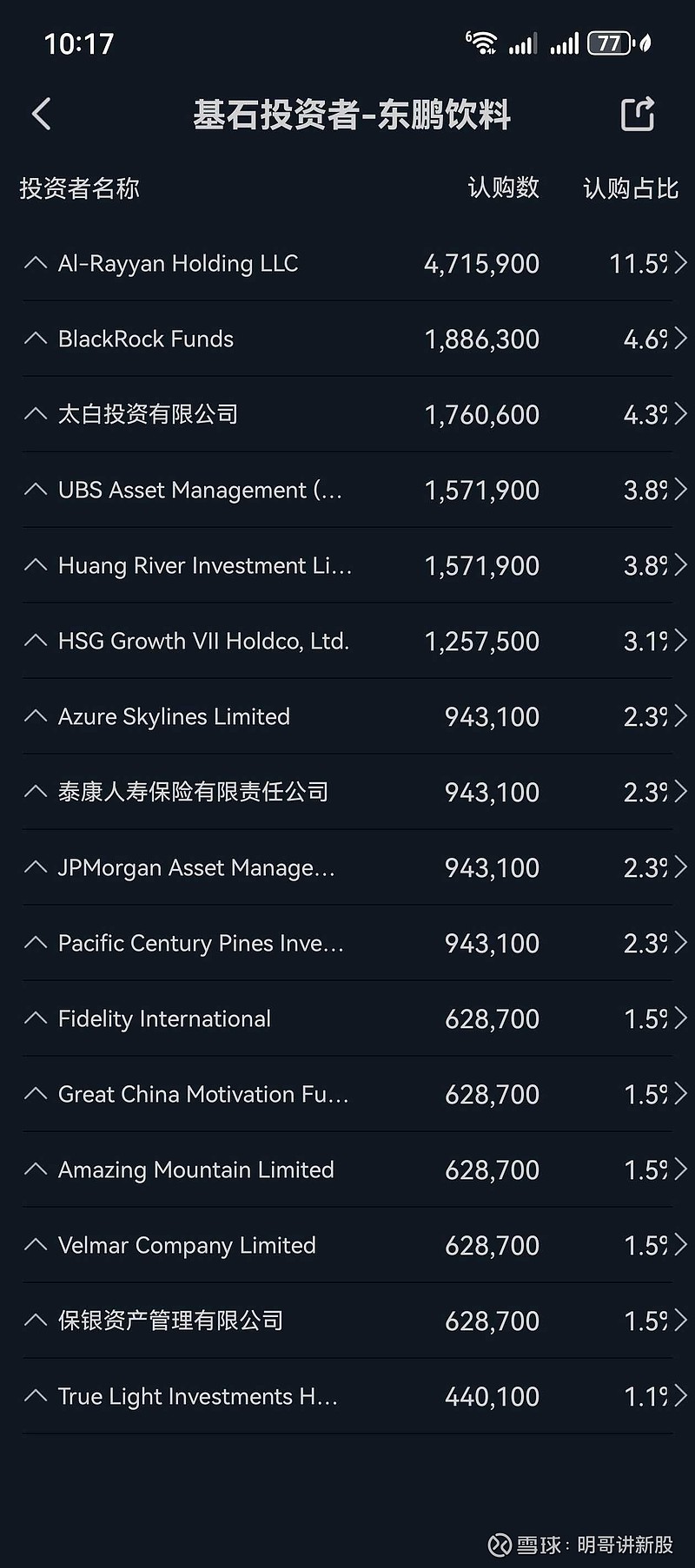Open the Azure Skylines Limited row
Image resolution: width=695 pixels, height=1568 pixels.
pyautogui.click(x=347, y=716)
